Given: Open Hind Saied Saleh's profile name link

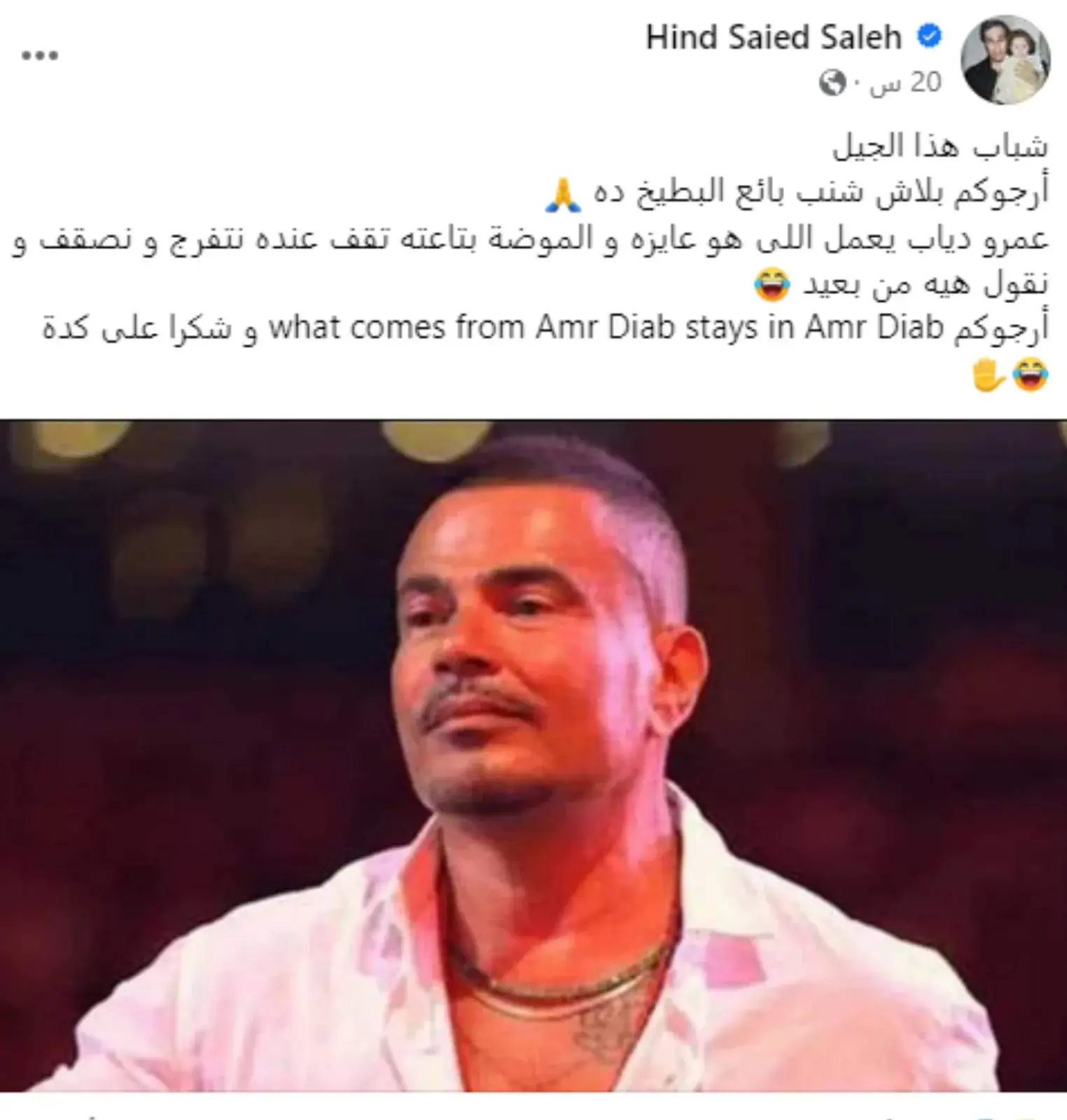Looking at the screenshot, I should click(x=773, y=37).
